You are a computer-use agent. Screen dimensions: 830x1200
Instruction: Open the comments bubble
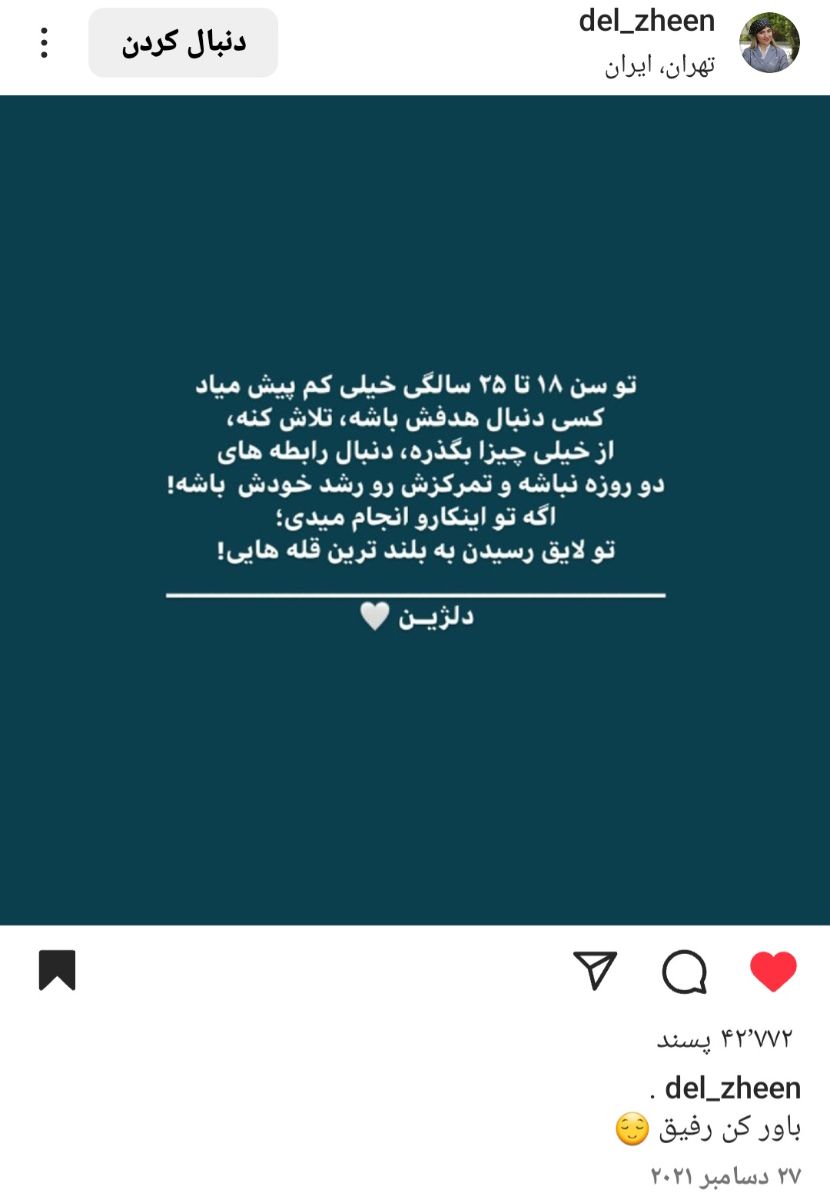[684, 971]
